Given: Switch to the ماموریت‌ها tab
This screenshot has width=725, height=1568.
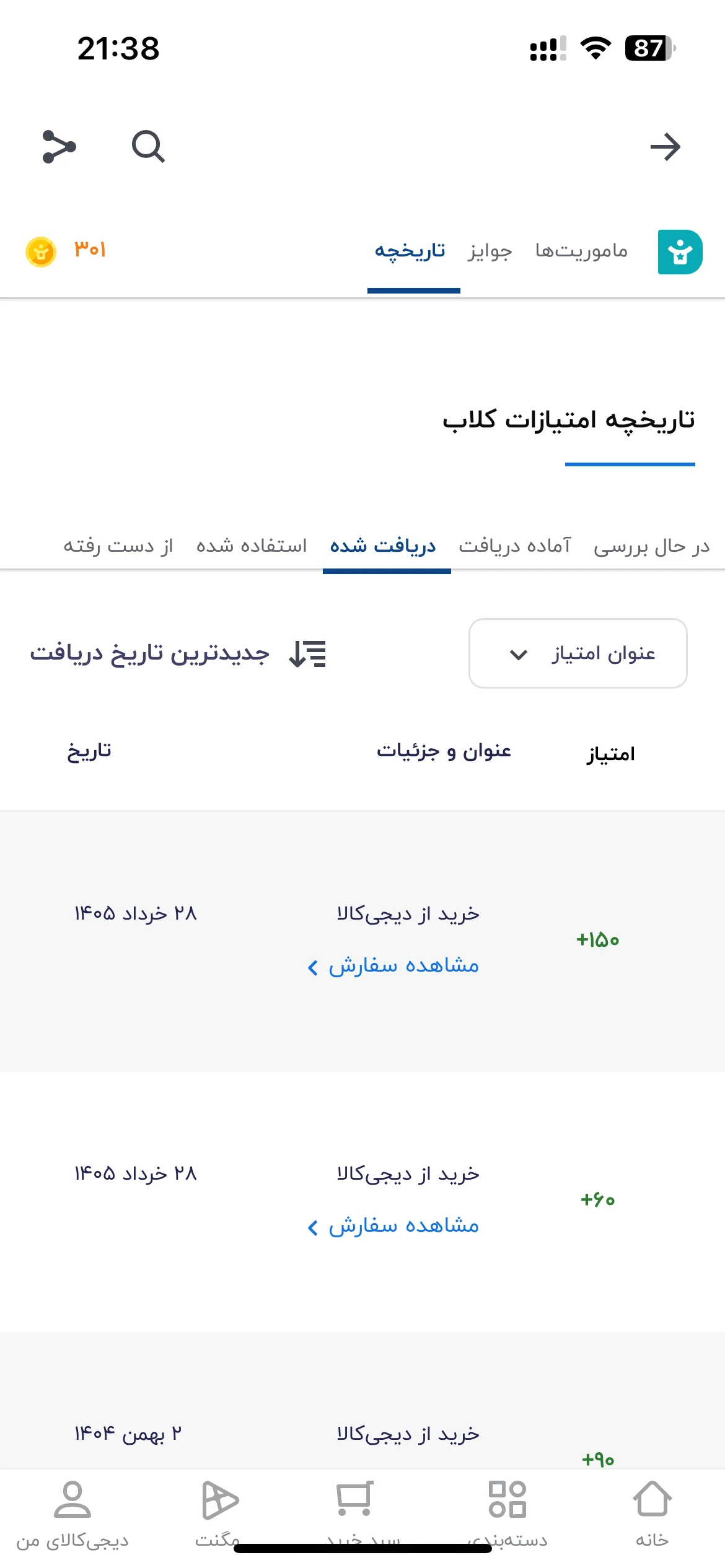Looking at the screenshot, I should 581,251.
